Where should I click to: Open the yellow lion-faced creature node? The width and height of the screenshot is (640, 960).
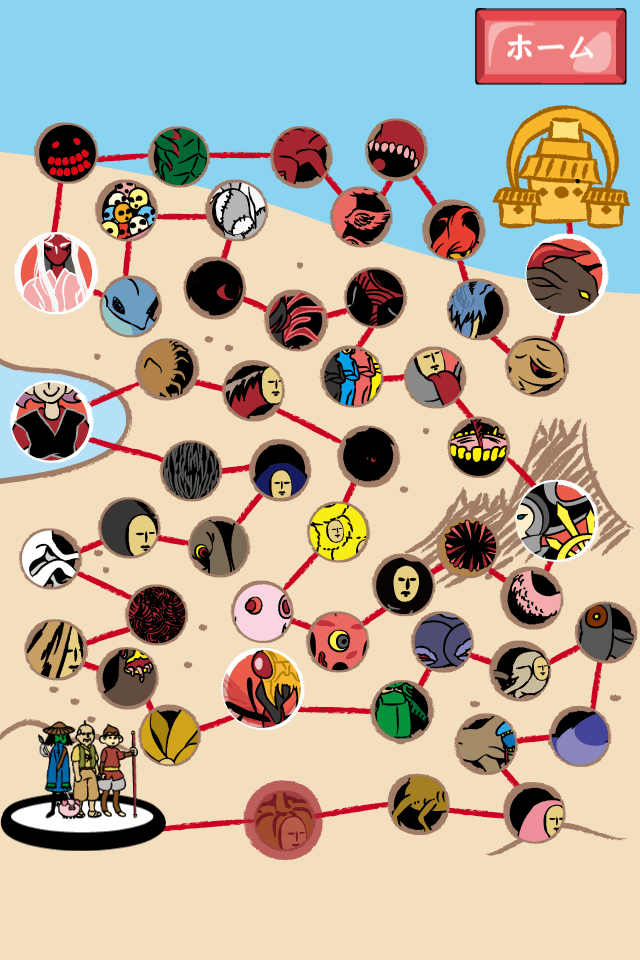[338, 531]
